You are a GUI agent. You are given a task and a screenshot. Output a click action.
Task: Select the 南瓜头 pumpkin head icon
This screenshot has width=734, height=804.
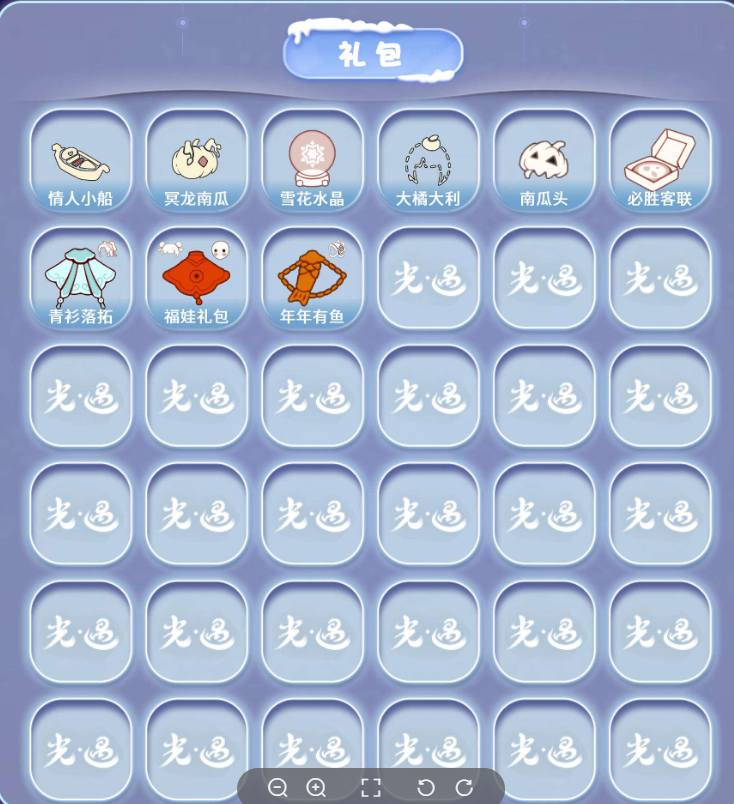tap(544, 160)
